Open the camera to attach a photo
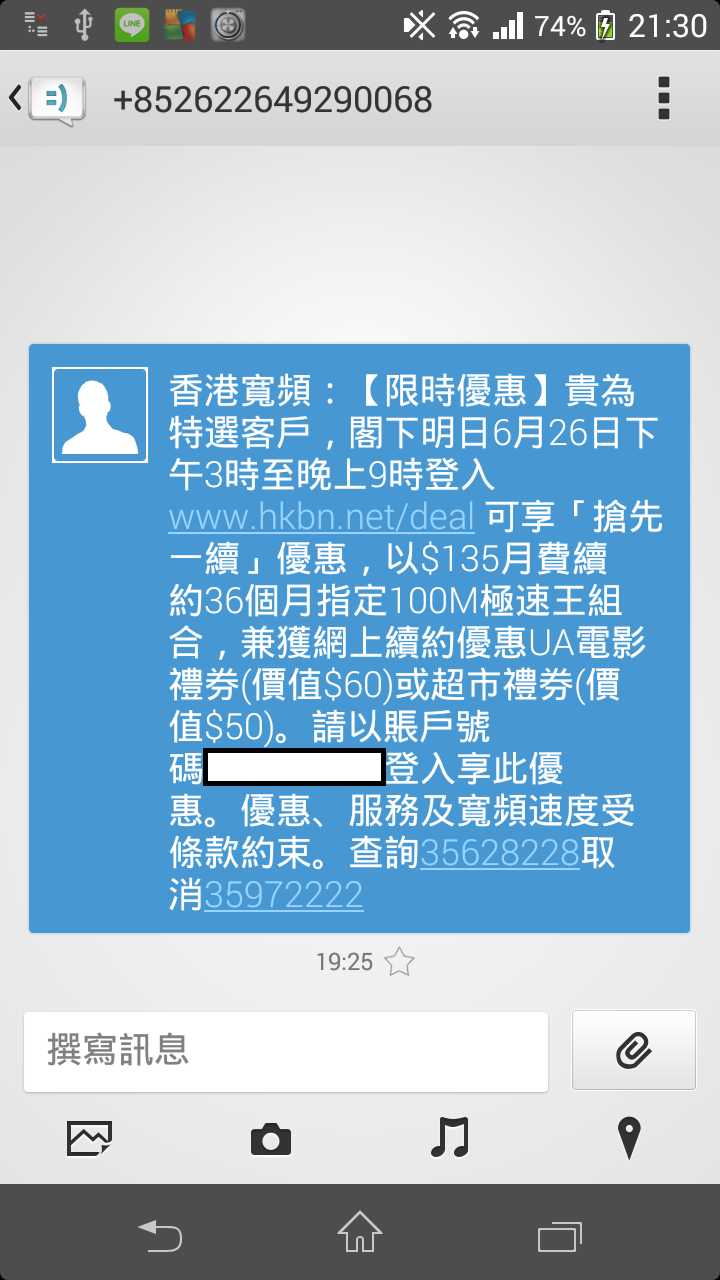 click(x=270, y=1138)
